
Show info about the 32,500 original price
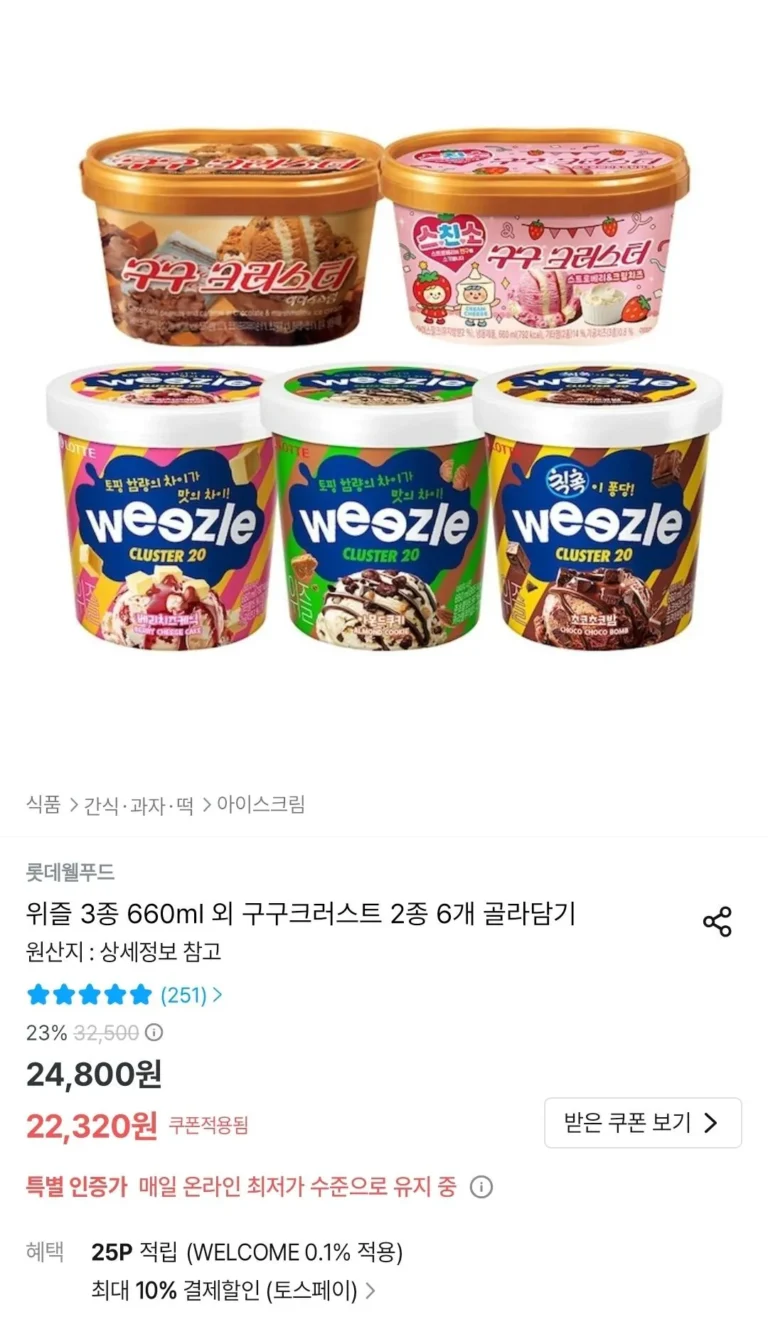click(x=154, y=1033)
